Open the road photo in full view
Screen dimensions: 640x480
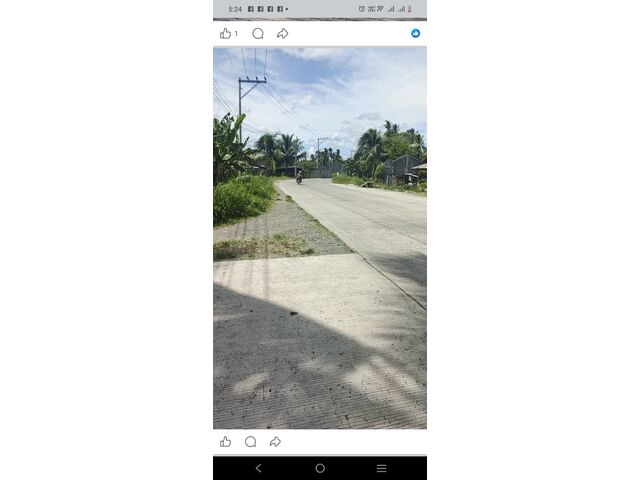pyautogui.click(x=320, y=238)
